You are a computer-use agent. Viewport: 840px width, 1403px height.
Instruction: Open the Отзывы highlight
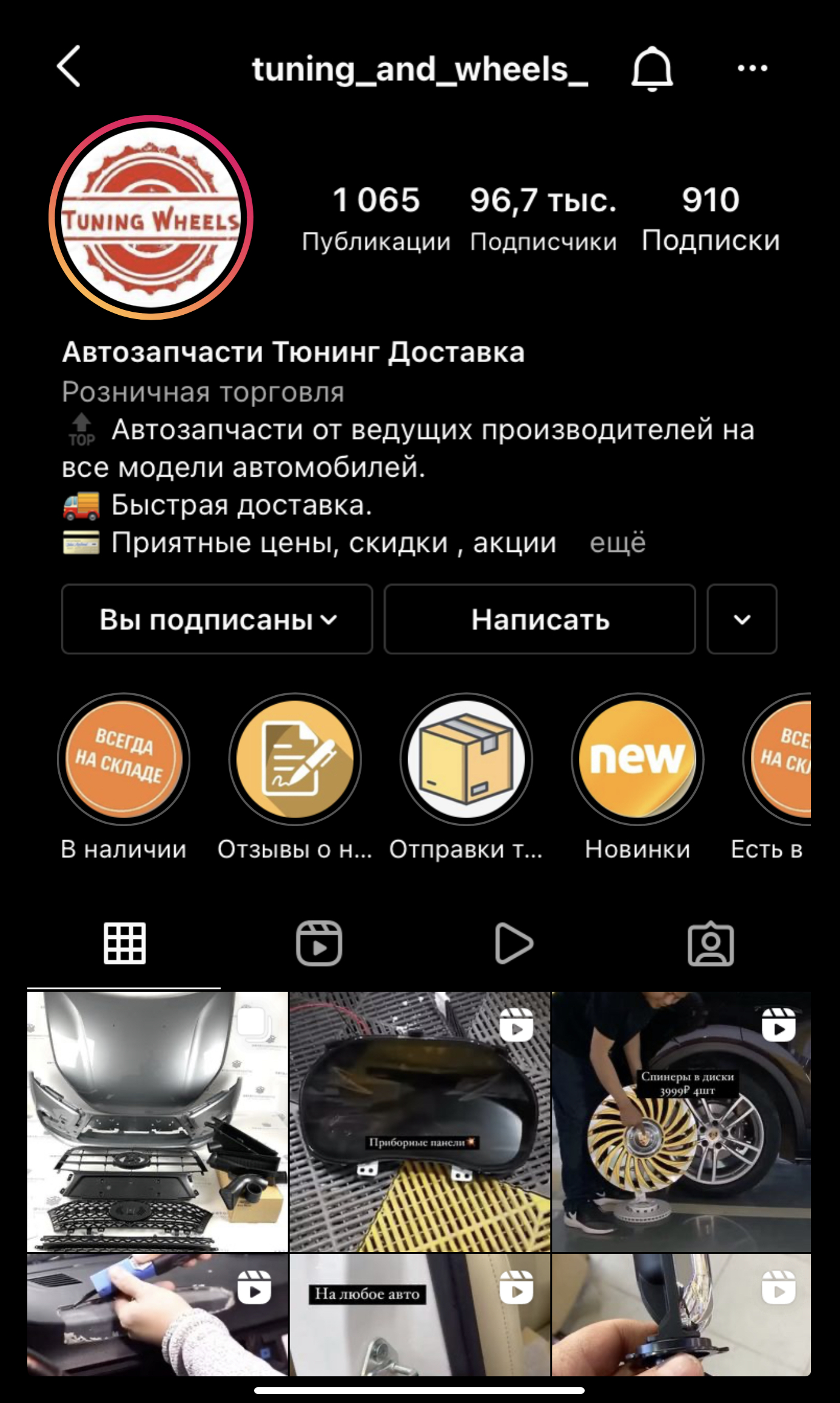[295, 759]
